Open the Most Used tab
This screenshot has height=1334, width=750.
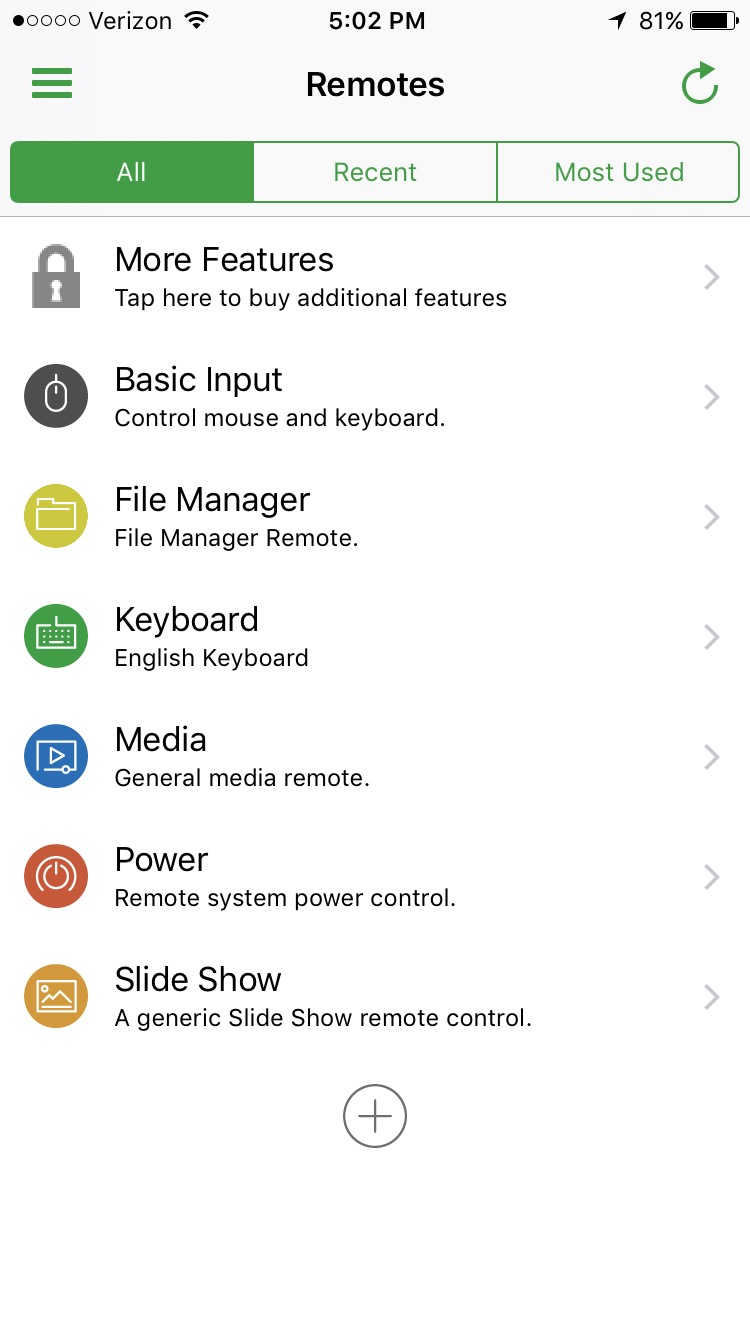618,171
